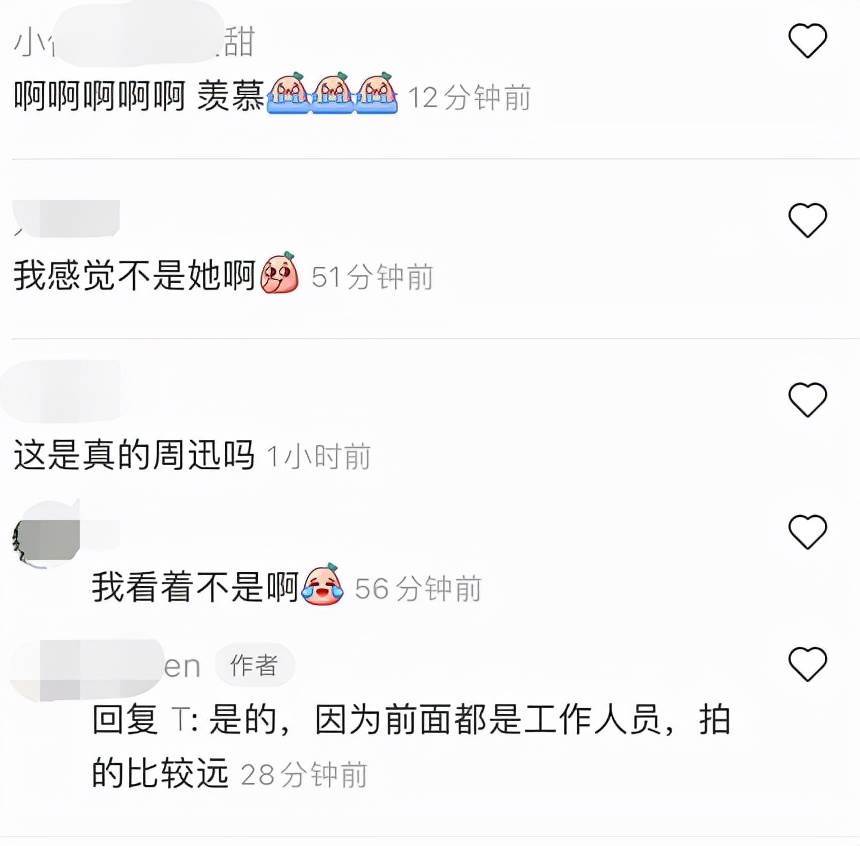Viewport: 860px width, 846px height.
Task: Like the comment saying 啊啊啊啊啊 羡慕
Action: click(x=808, y=41)
